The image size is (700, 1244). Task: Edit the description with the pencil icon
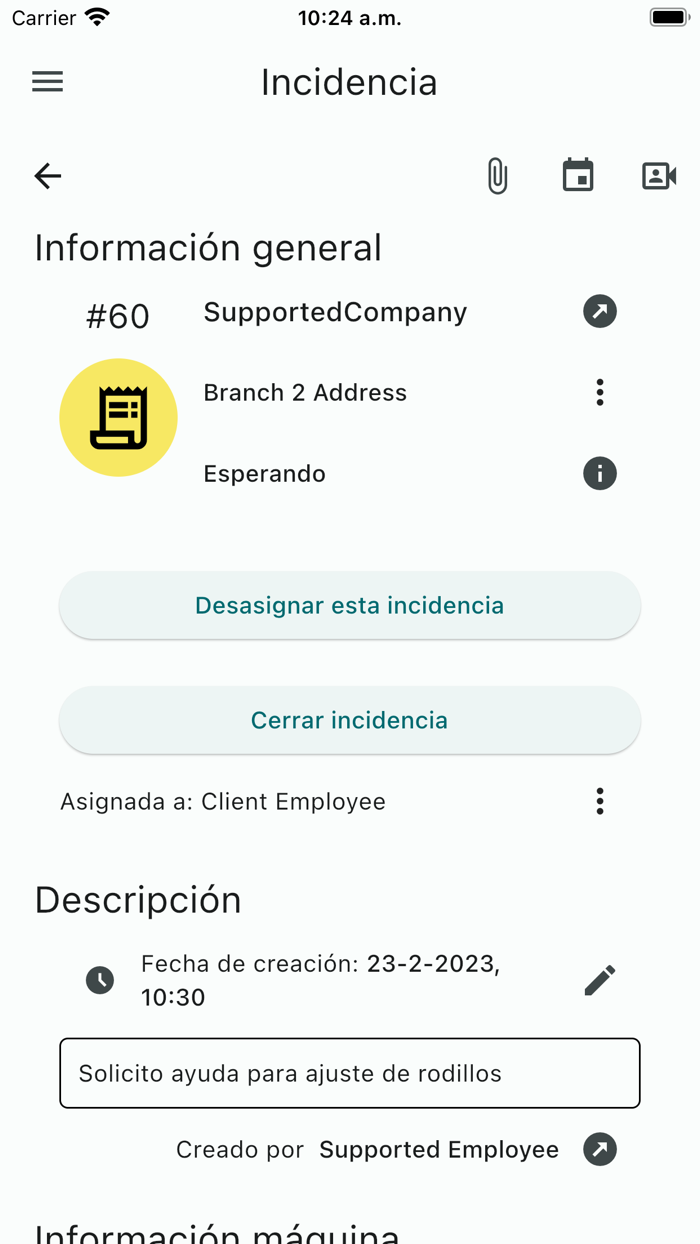600,980
